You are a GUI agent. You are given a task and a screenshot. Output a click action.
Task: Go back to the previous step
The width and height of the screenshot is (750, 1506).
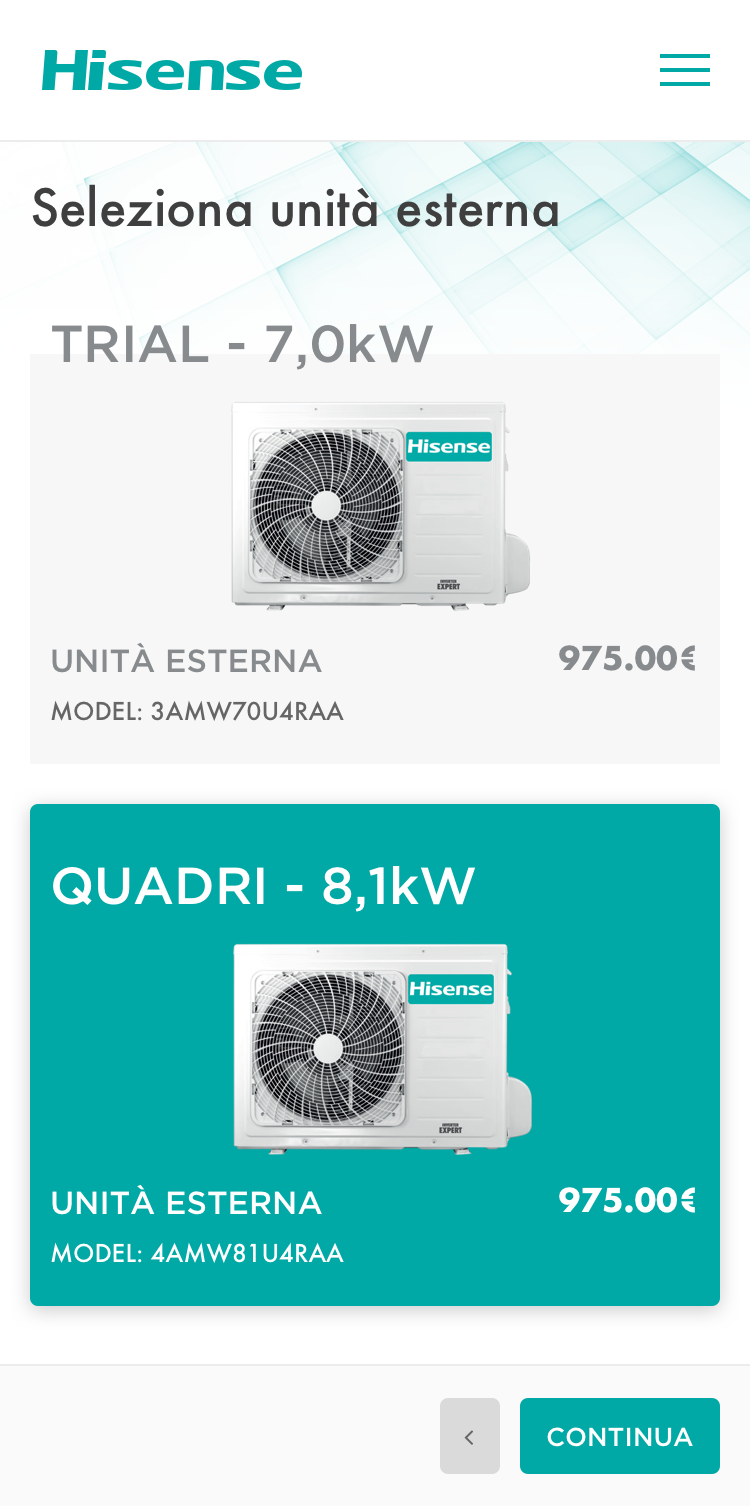(x=469, y=1436)
